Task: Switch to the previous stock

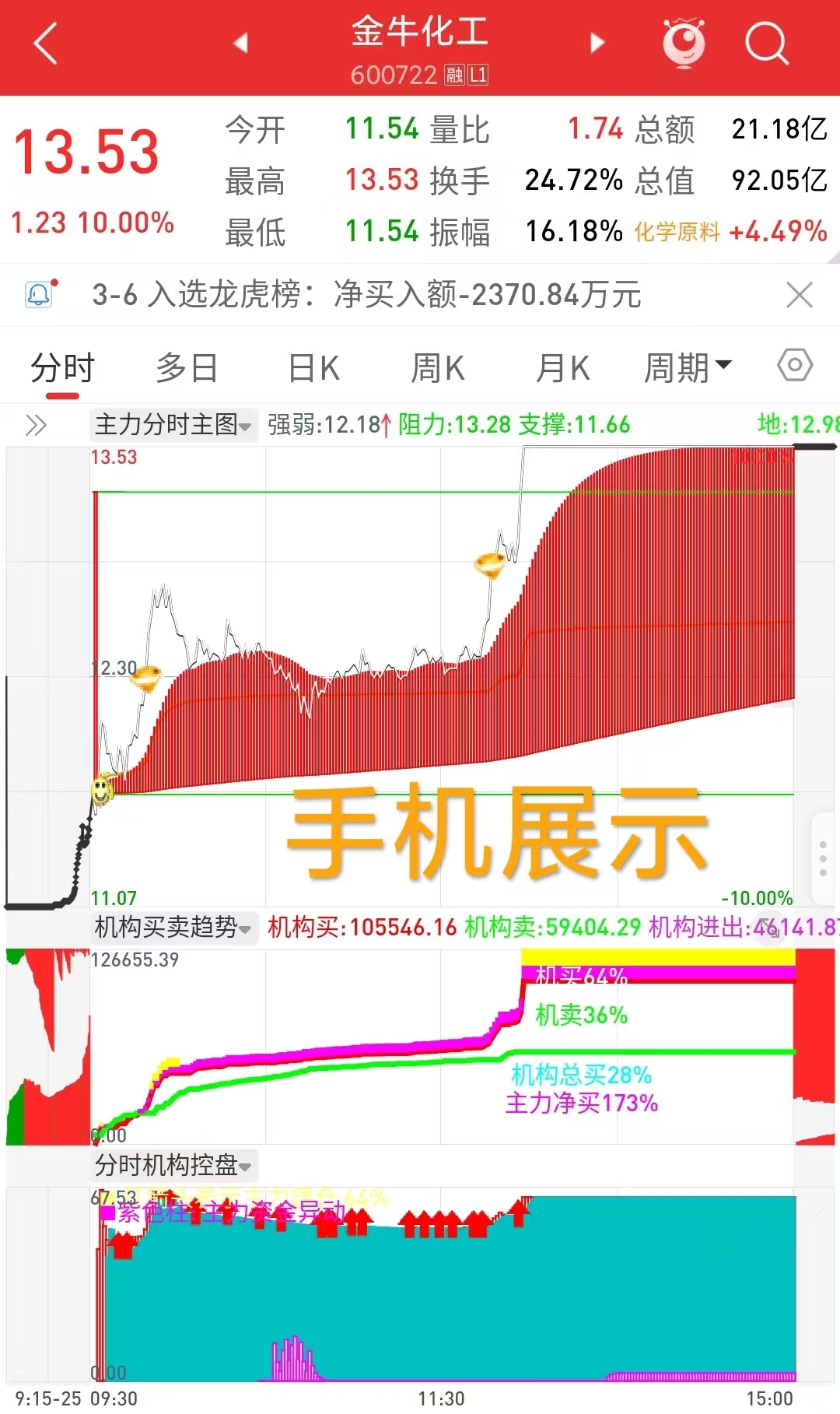Action: tap(241, 43)
